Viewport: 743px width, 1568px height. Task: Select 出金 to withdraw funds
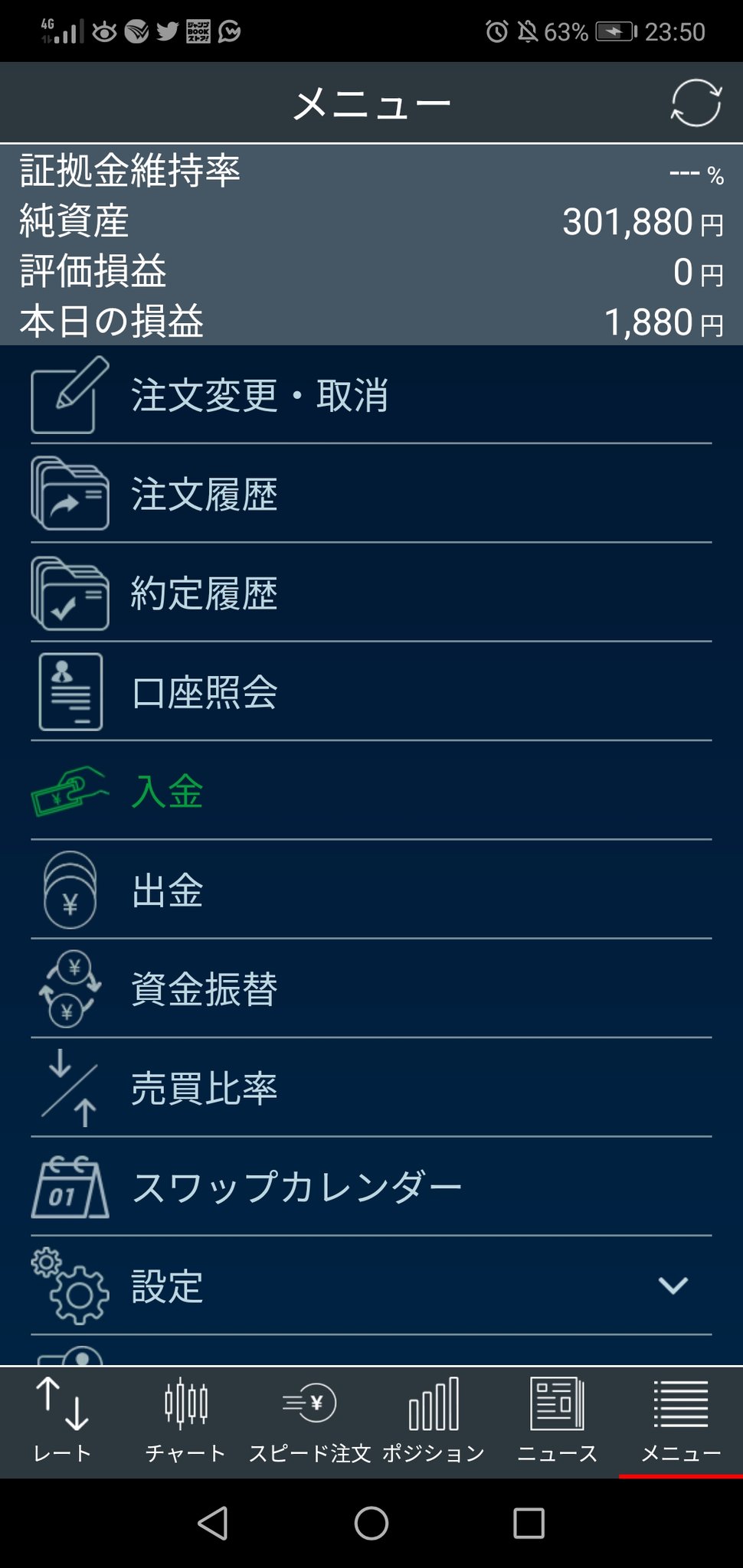pos(371,890)
